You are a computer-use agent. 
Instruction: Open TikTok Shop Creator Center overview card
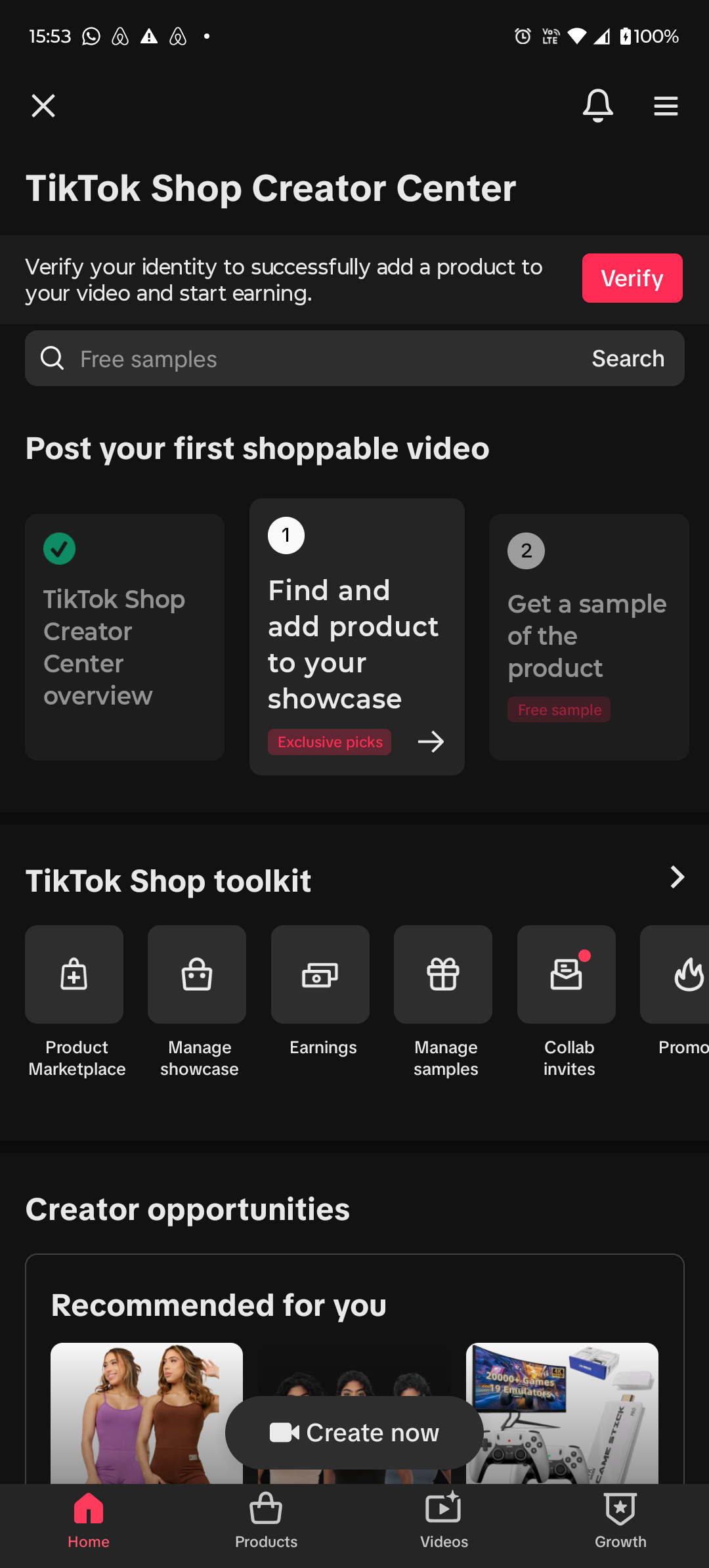125,637
